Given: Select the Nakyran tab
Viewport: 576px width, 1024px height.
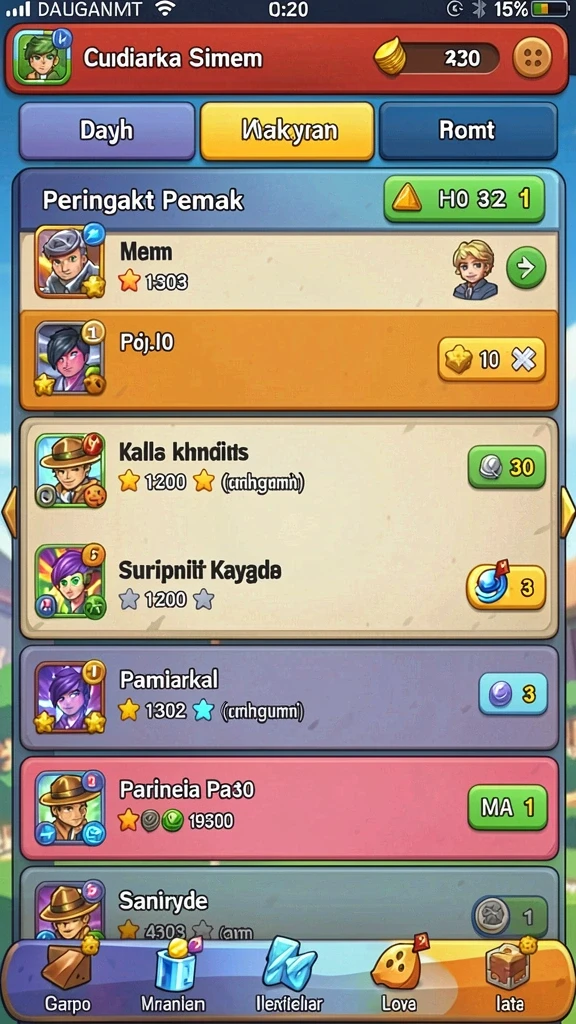Looking at the screenshot, I should click(287, 131).
